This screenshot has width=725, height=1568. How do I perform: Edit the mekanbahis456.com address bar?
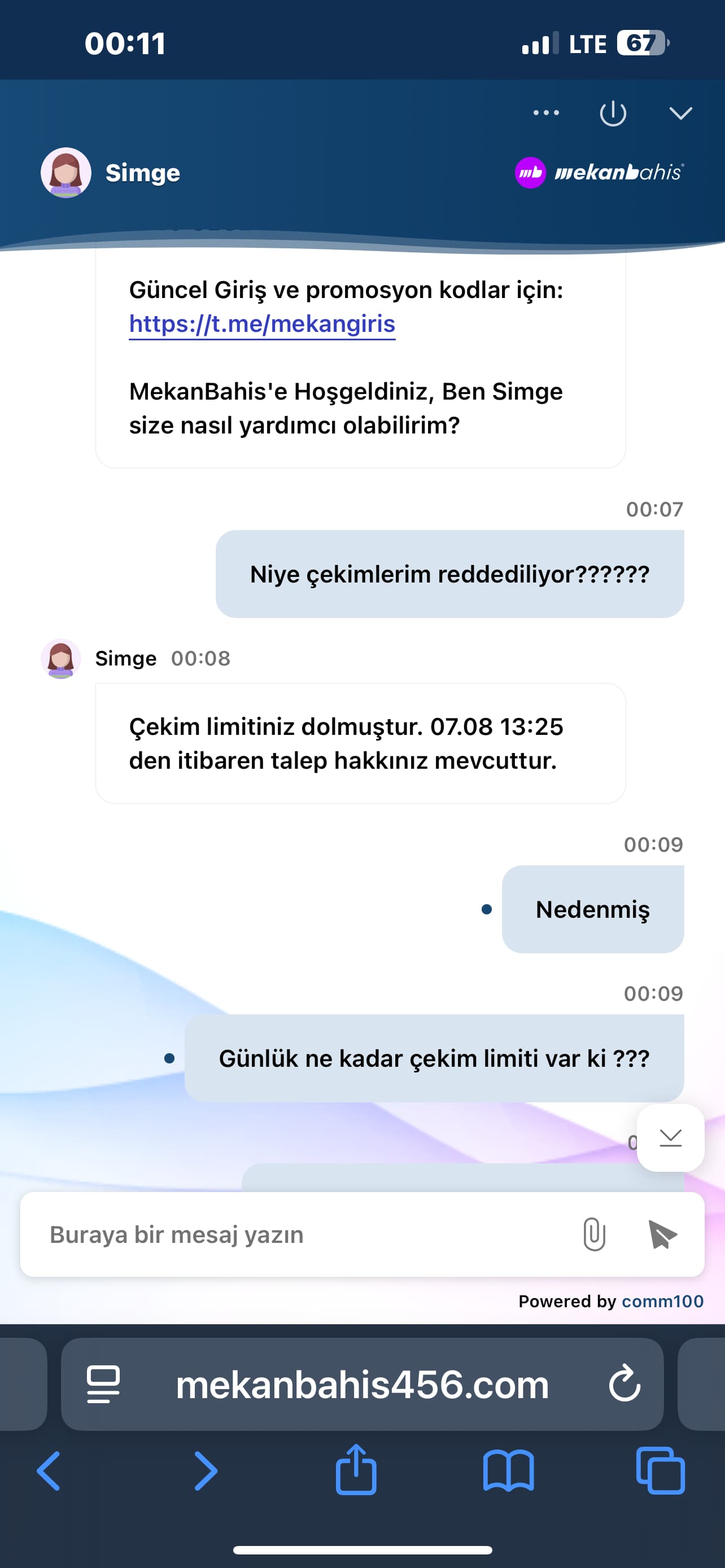coord(362,1385)
